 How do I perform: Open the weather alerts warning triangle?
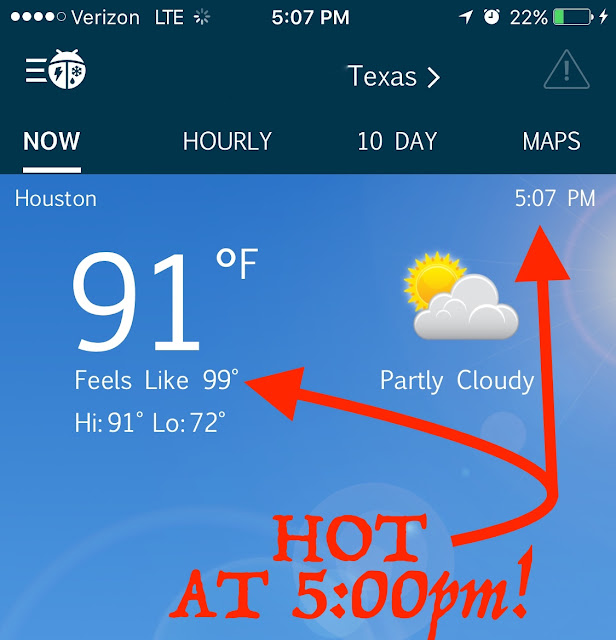(x=566, y=71)
